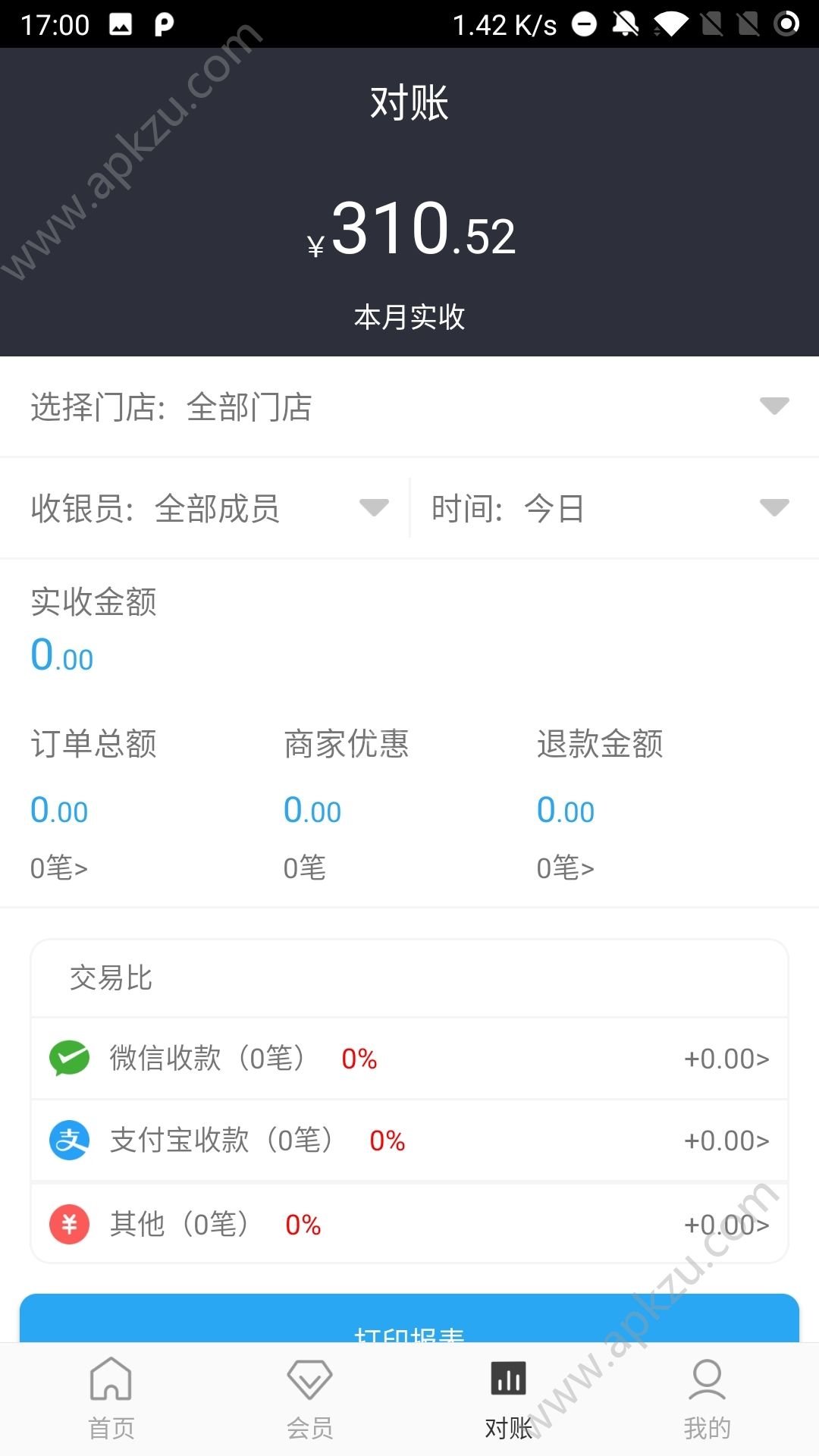Click the 交易比 panel header

(x=111, y=977)
